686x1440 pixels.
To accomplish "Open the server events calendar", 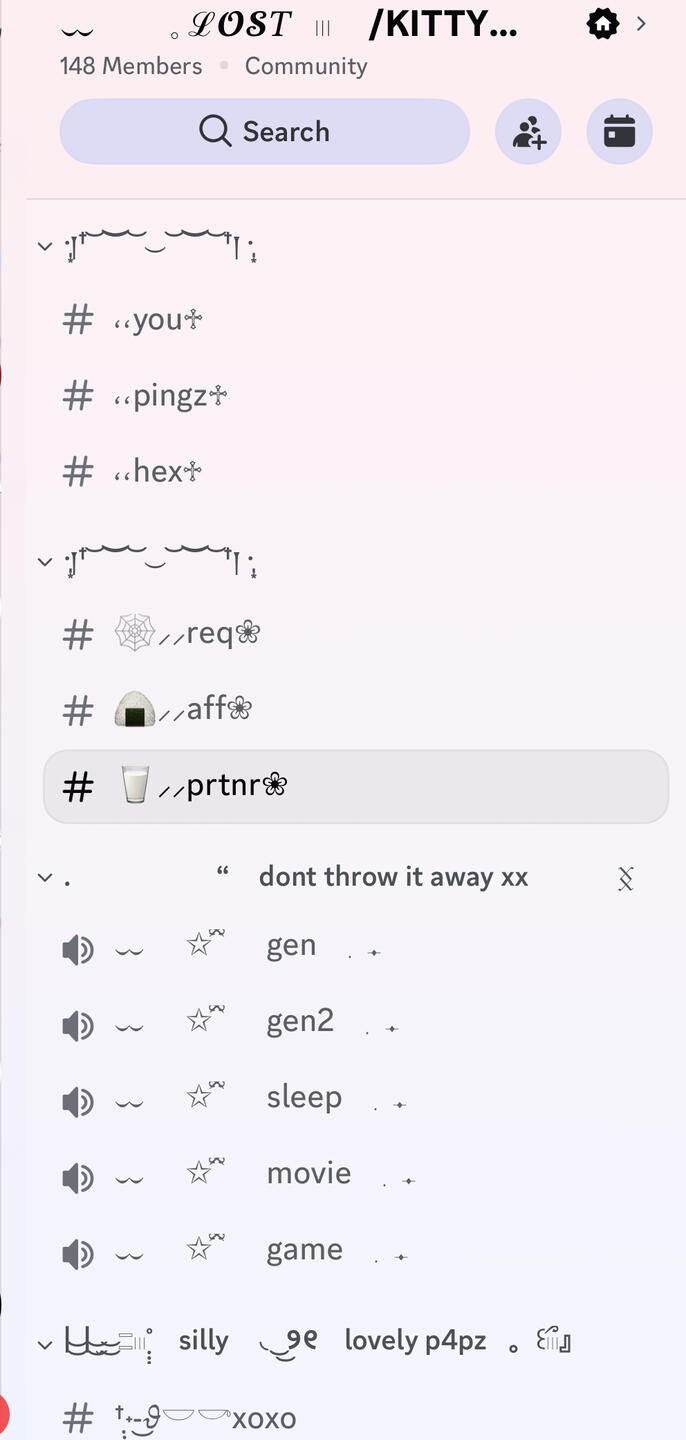I will [x=619, y=132].
